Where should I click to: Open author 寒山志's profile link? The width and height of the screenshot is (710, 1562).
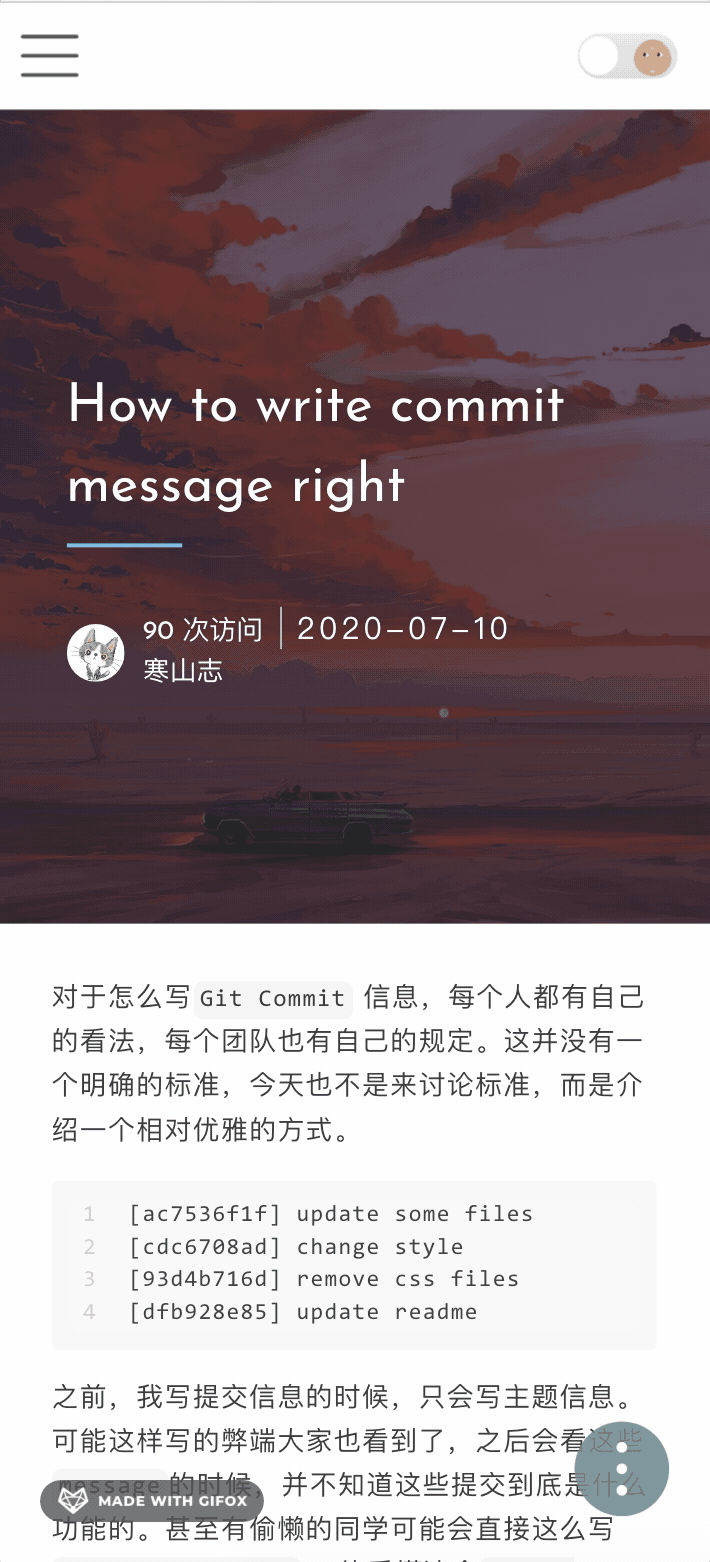[183, 670]
